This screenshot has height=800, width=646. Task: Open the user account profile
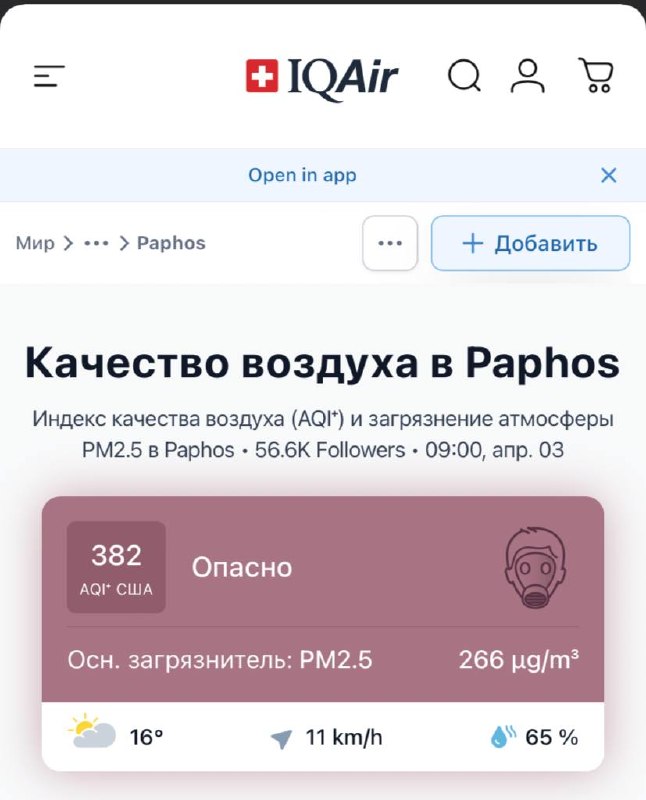point(527,76)
